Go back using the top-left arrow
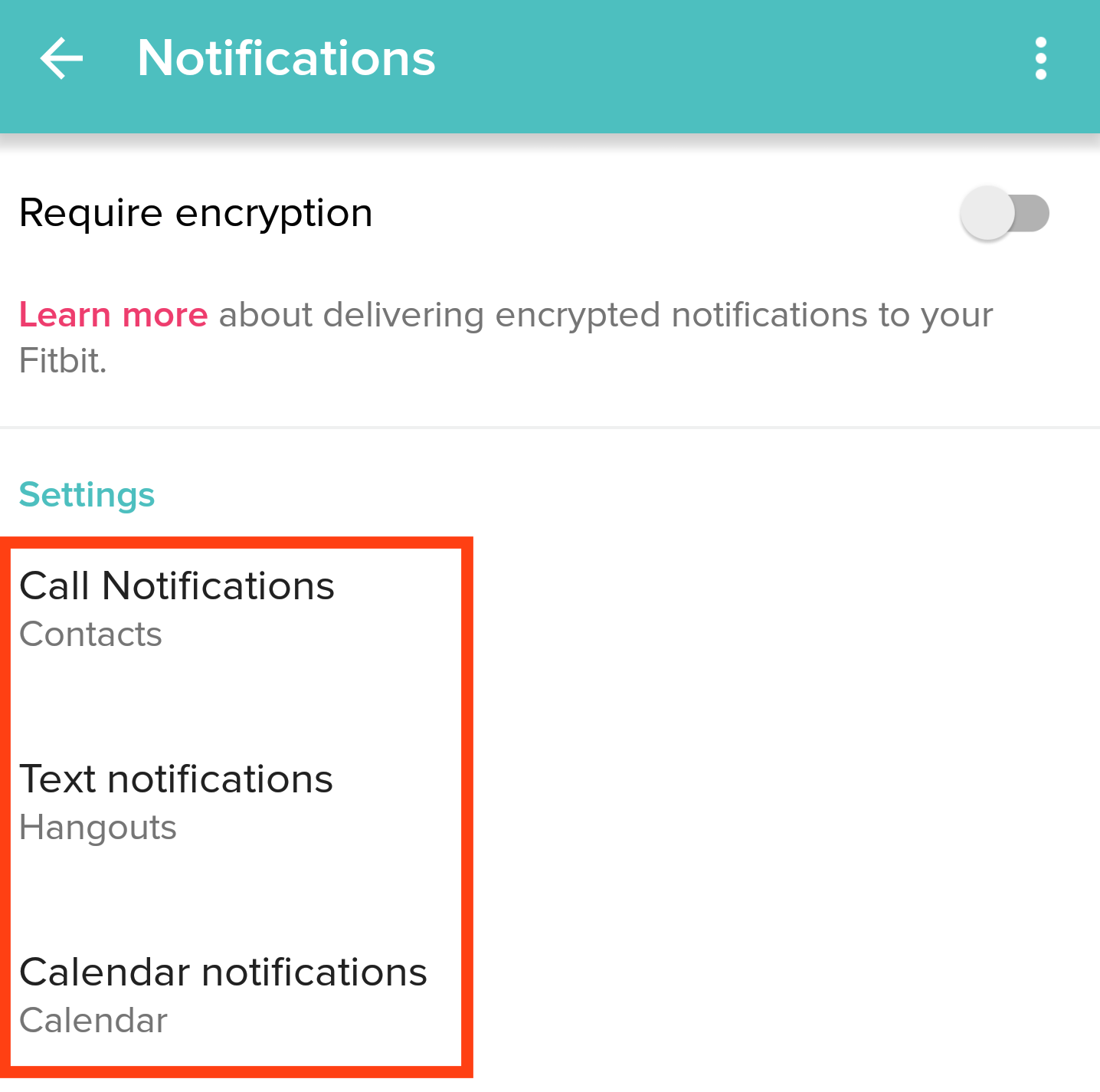Screen dimensions: 1100x1092 [x=61, y=59]
